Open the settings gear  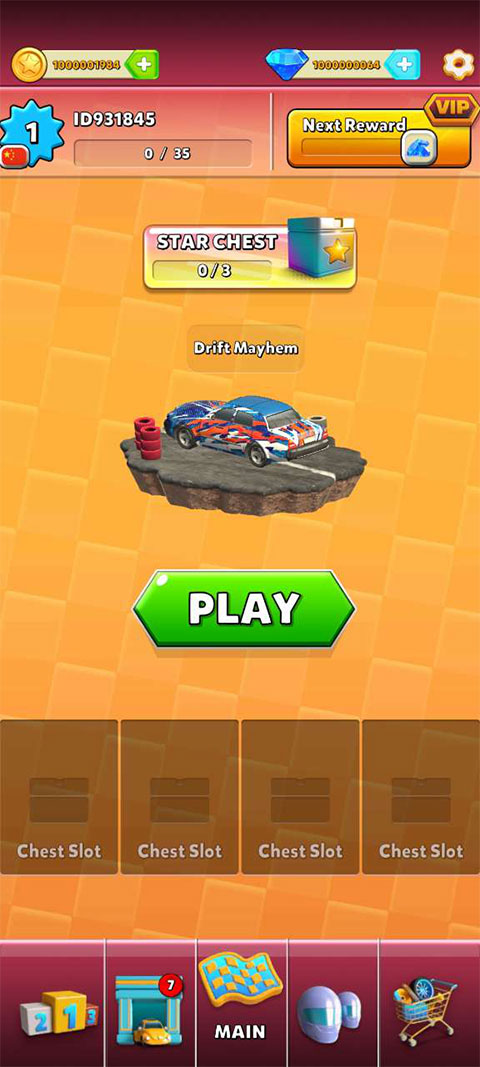click(458, 65)
